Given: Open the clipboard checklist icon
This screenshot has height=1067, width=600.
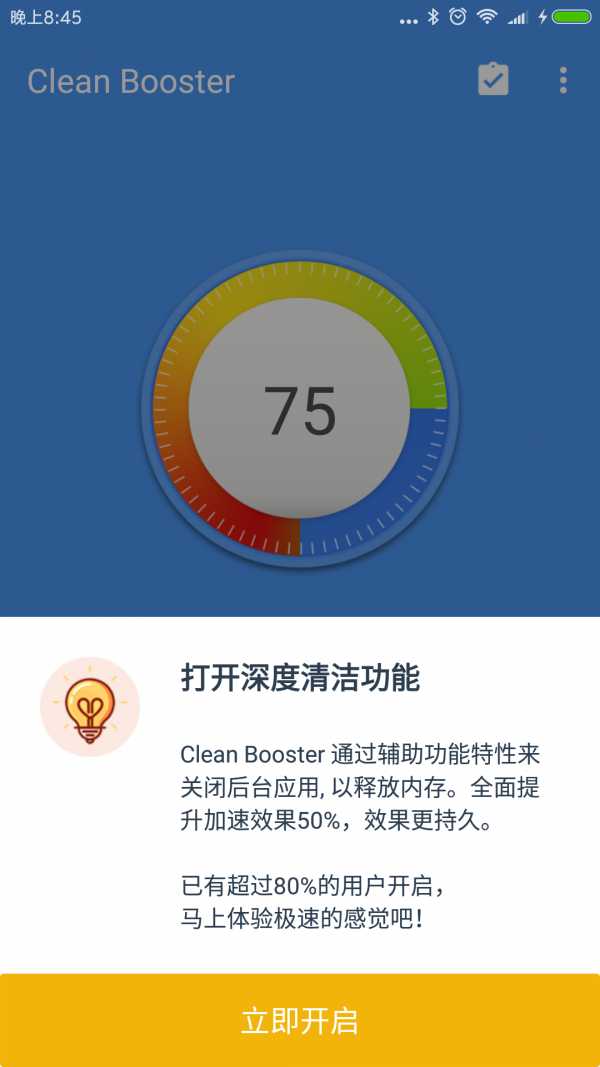Looking at the screenshot, I should tap(493, 80).
